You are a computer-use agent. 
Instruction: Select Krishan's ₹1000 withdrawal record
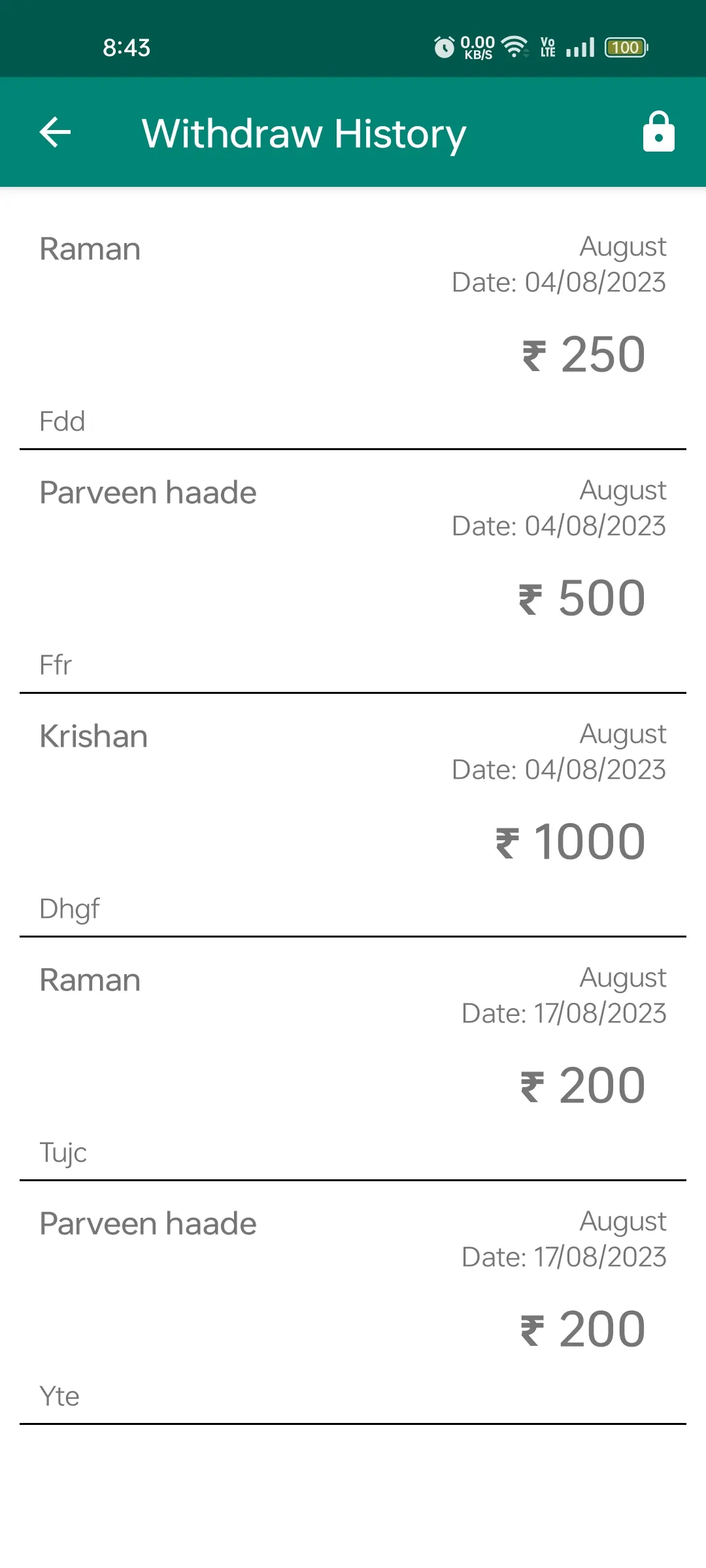353,816
